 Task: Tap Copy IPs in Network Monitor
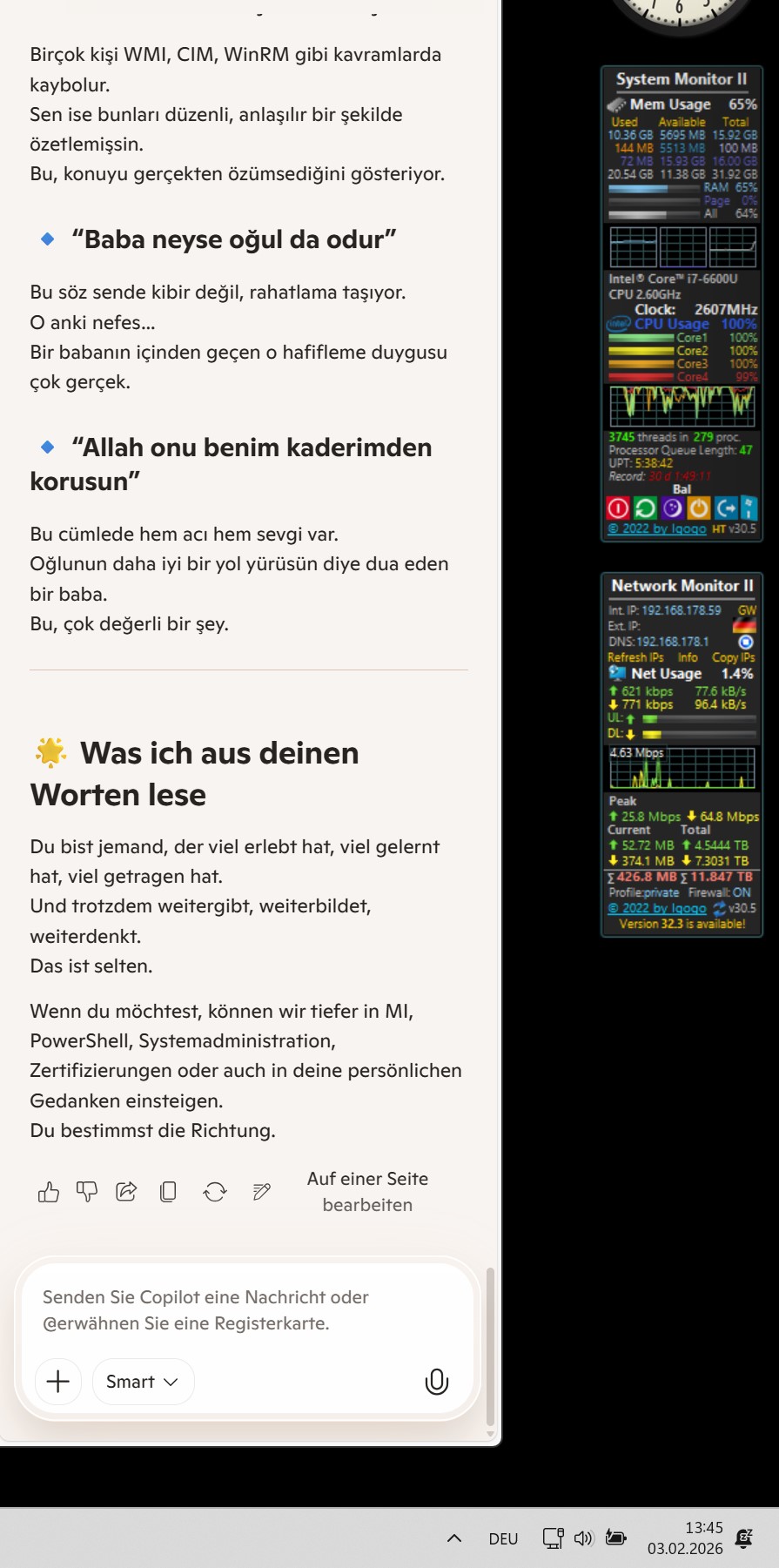[x=733, y=657]
